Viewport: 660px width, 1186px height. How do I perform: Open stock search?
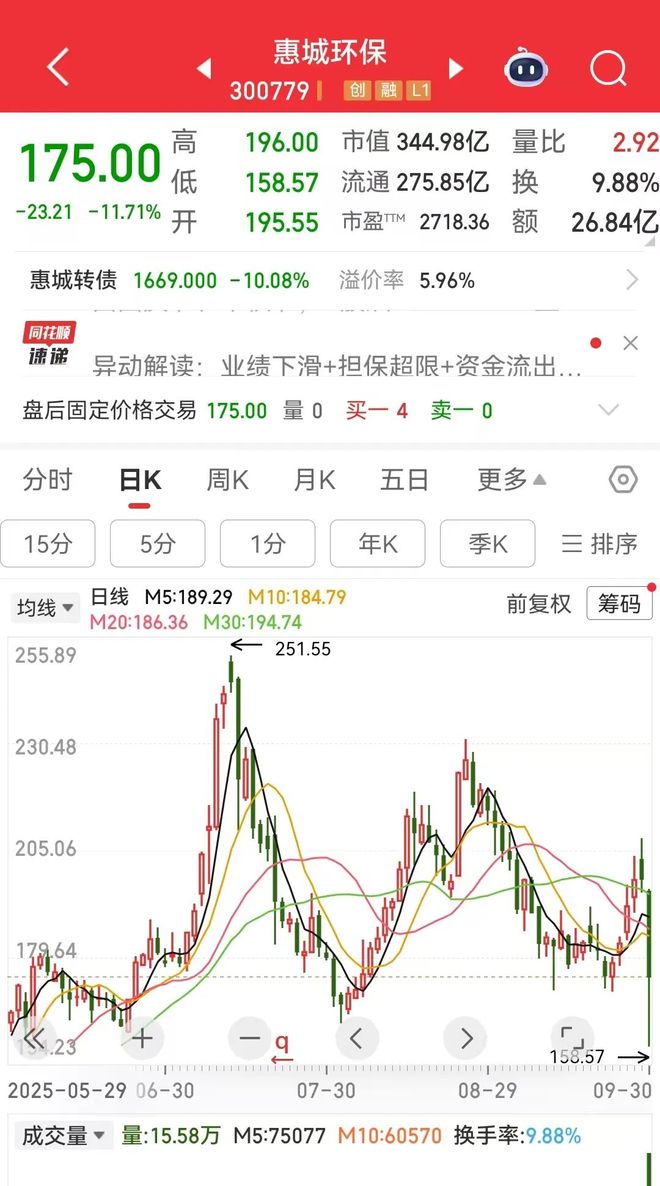[x=607, y=68]
